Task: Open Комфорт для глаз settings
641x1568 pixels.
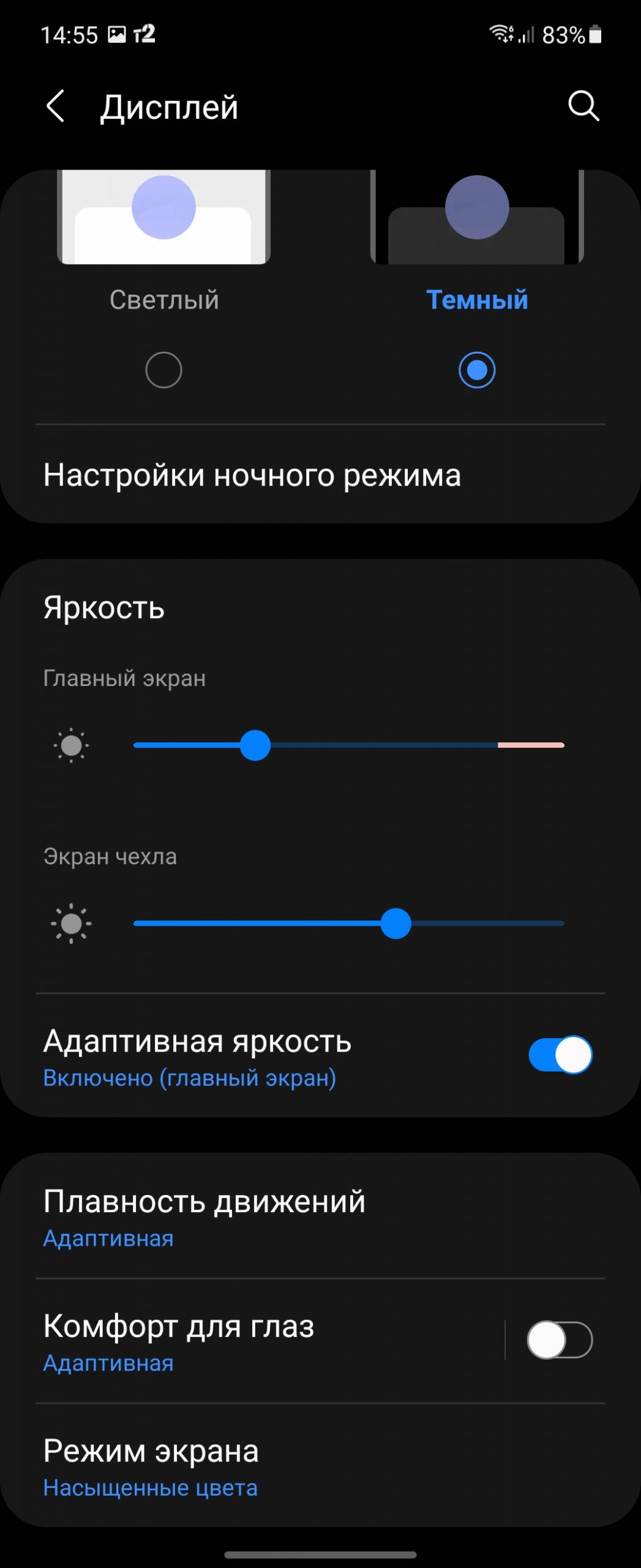Action: [179, 1341]
